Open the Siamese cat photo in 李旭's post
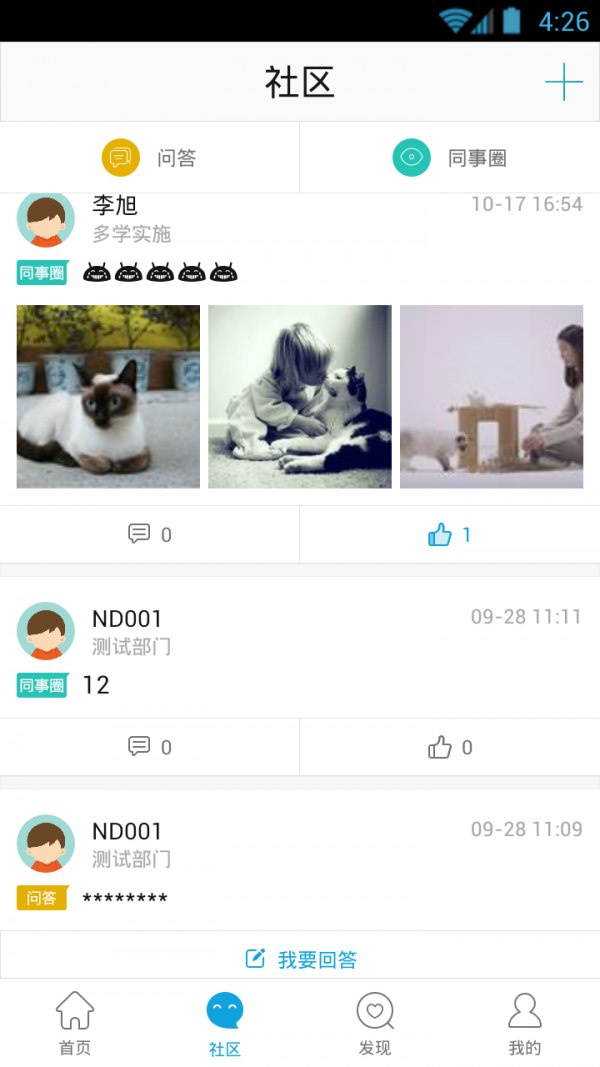This screenshot has width=600, height=1067. pos(108,396)
